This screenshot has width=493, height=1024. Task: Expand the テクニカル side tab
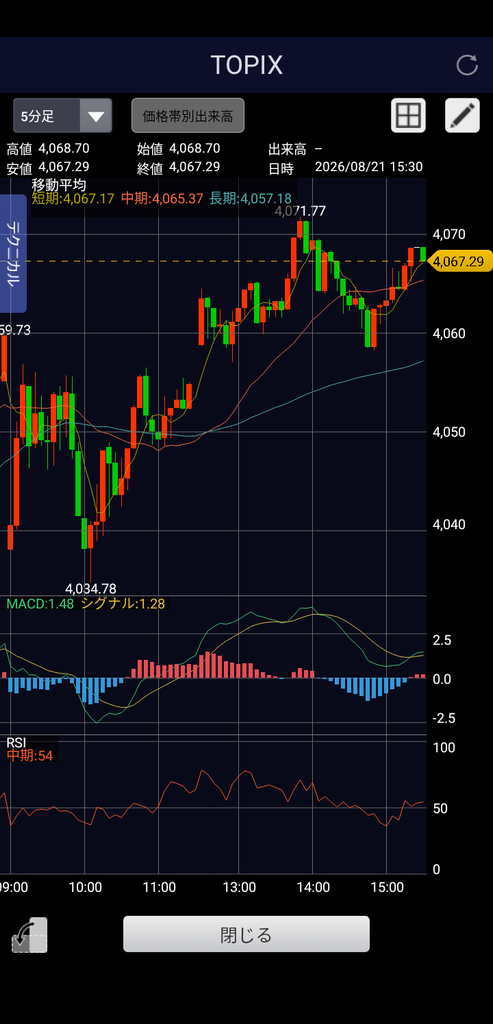tap(13, 253)
